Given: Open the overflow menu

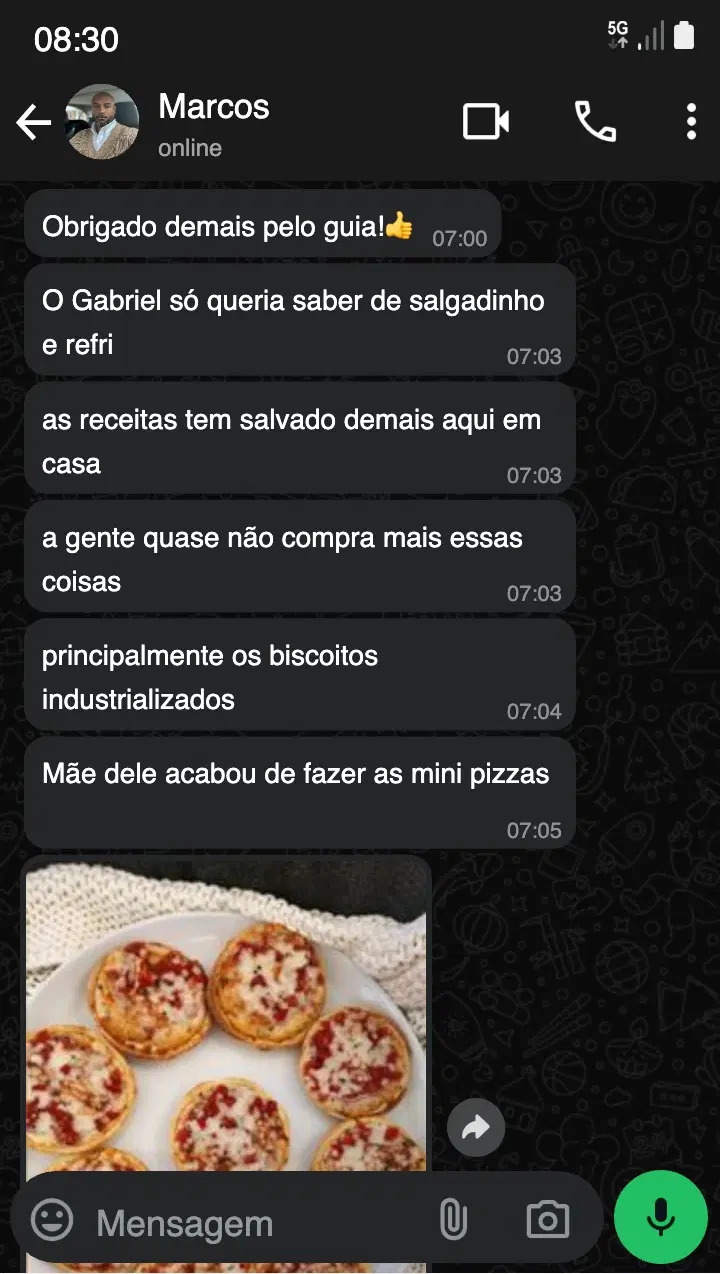Looking at the screenshot, I should [691, 122].
